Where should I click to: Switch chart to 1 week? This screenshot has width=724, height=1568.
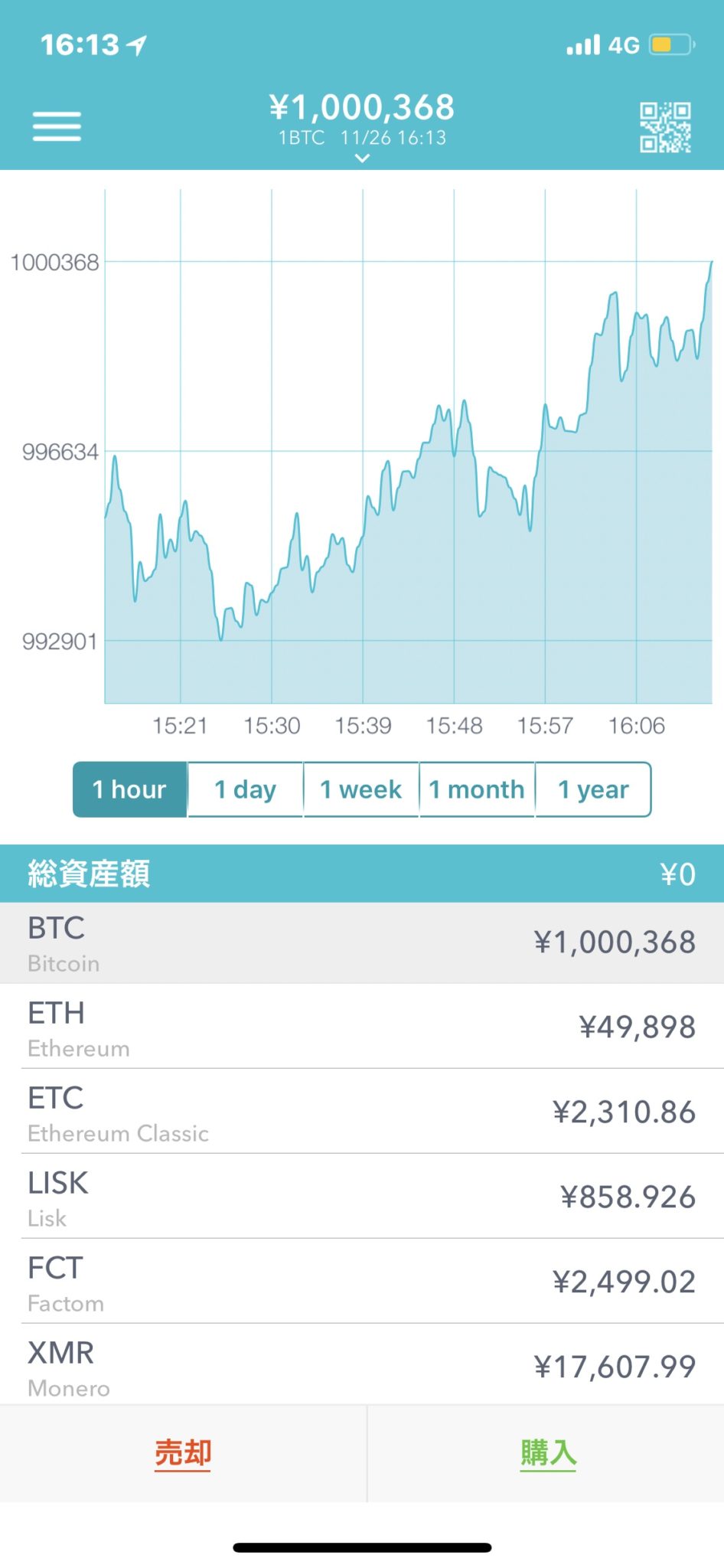click(x=361, y=789)
